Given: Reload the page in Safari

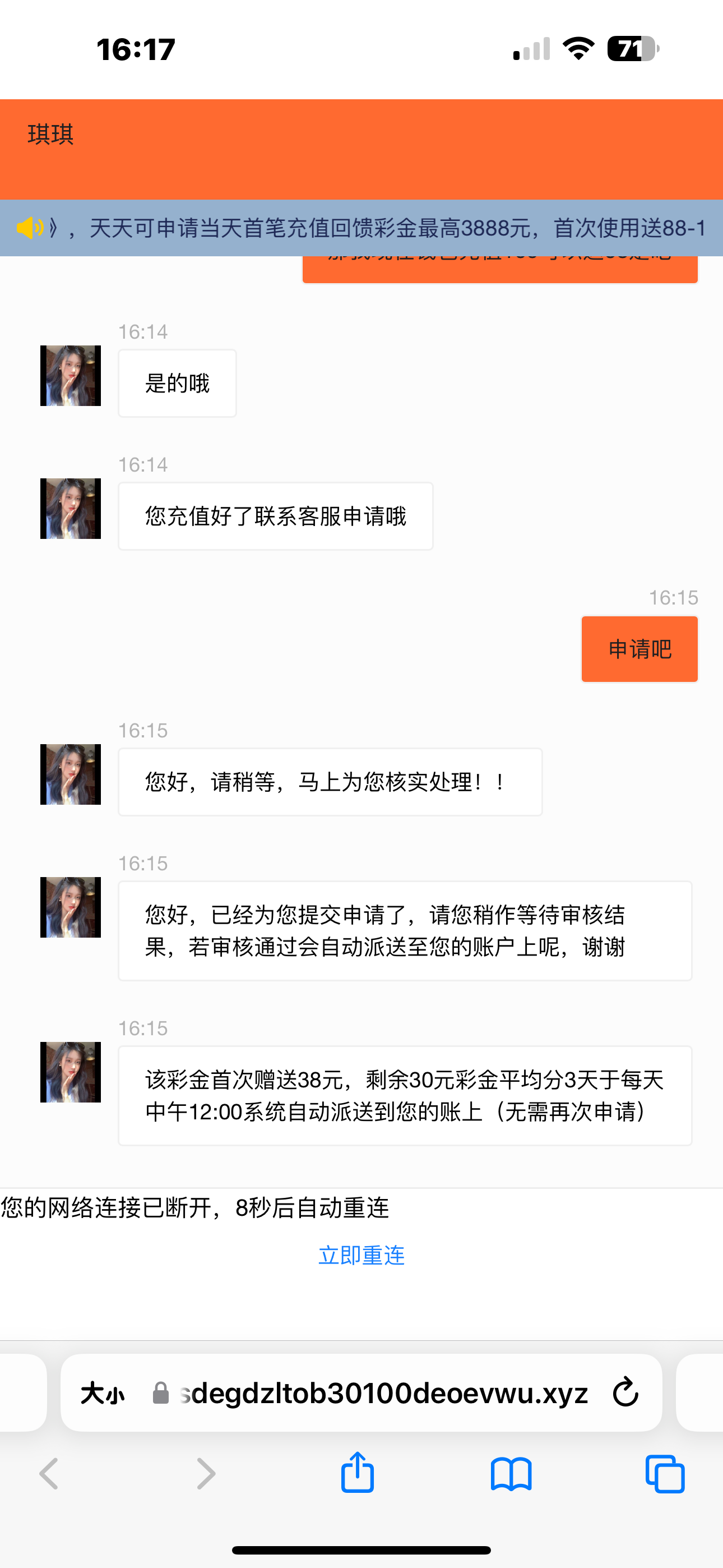Looking at the screenshot, I should point(625,1392).
